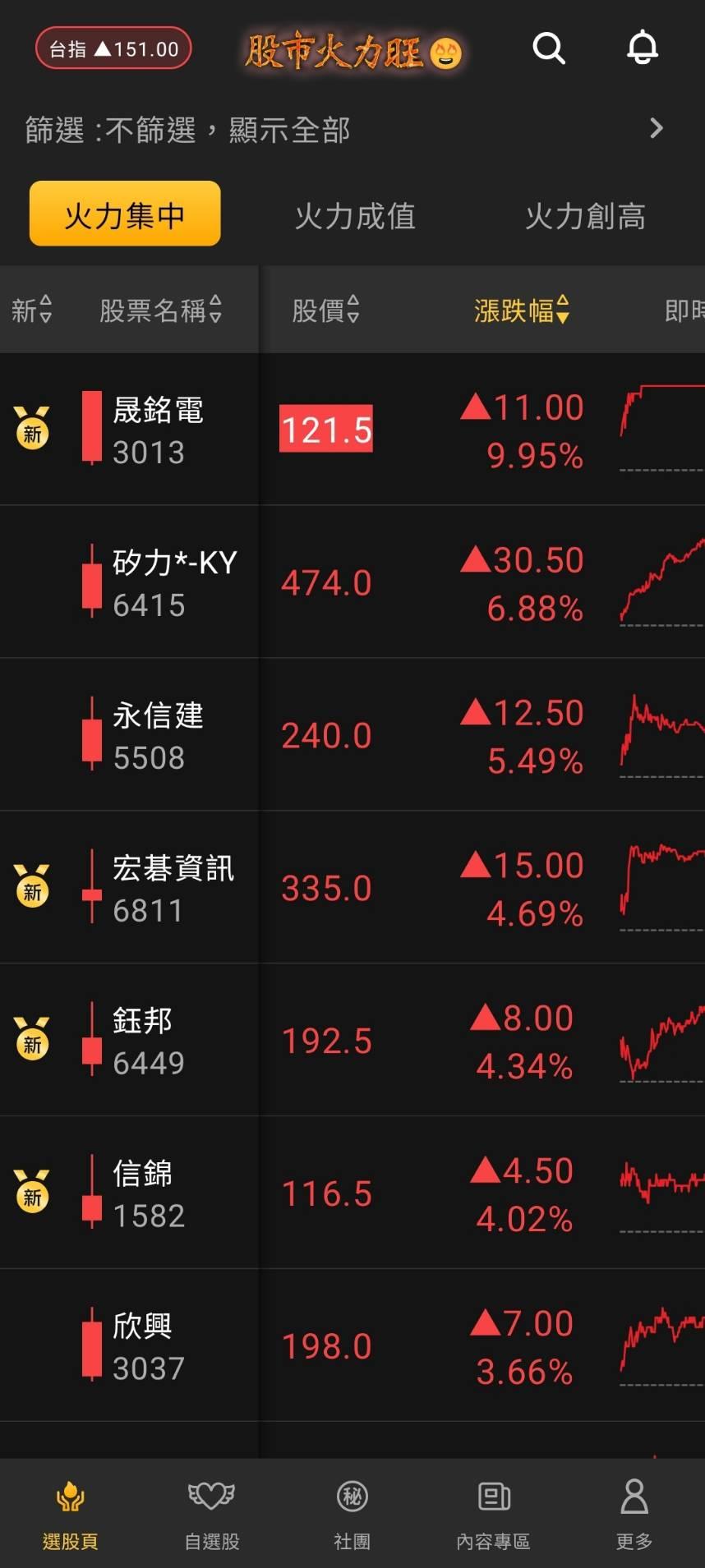Sort by 股票名稱 column
This screenshot has height=1568, width=705.
pyautogui.click(x=160, y=310)
